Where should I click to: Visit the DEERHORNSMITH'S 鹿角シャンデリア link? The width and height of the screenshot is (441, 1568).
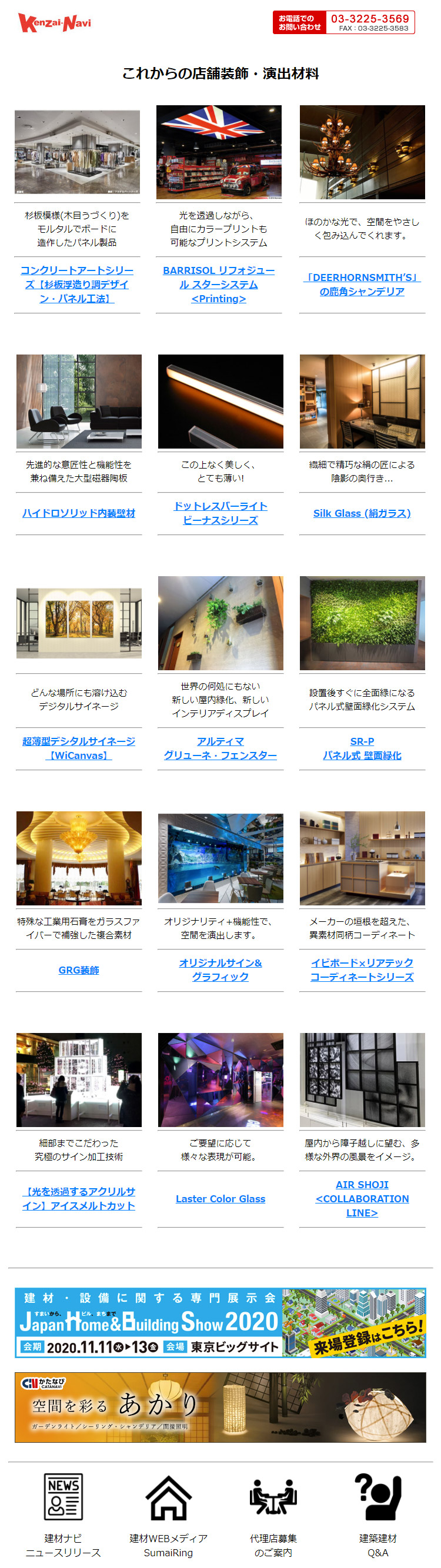(x=362, y=284)
